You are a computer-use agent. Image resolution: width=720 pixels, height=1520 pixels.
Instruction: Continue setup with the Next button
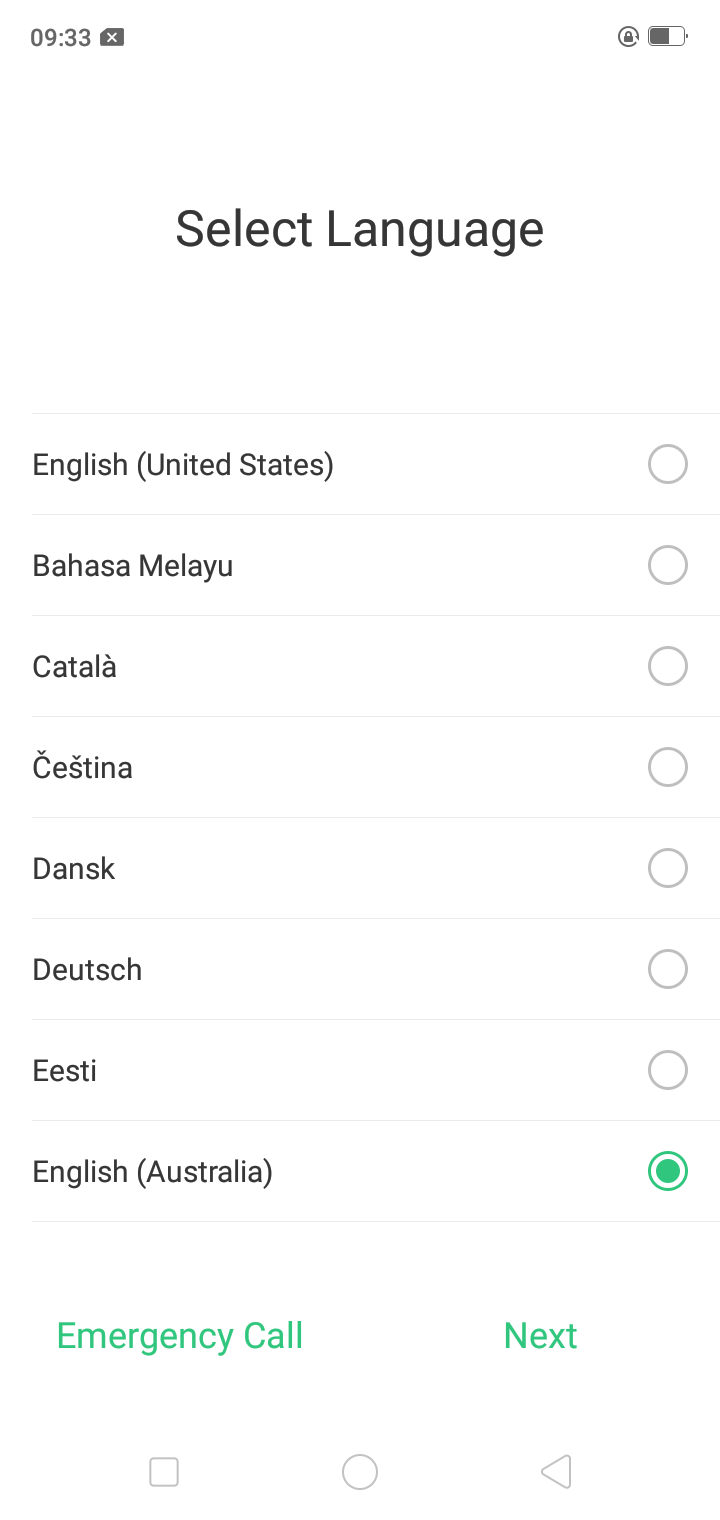click(x=540, y=1336)
